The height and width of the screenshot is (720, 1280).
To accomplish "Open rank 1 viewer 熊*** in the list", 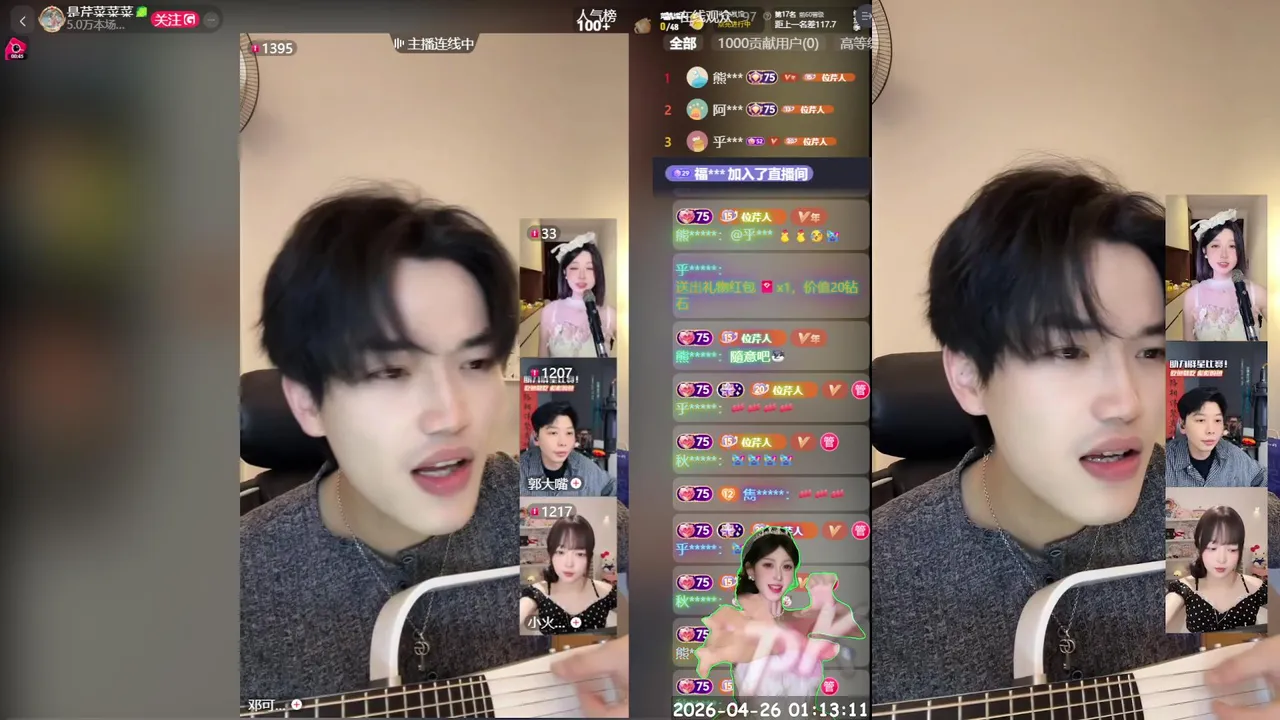I will point(727,77).
